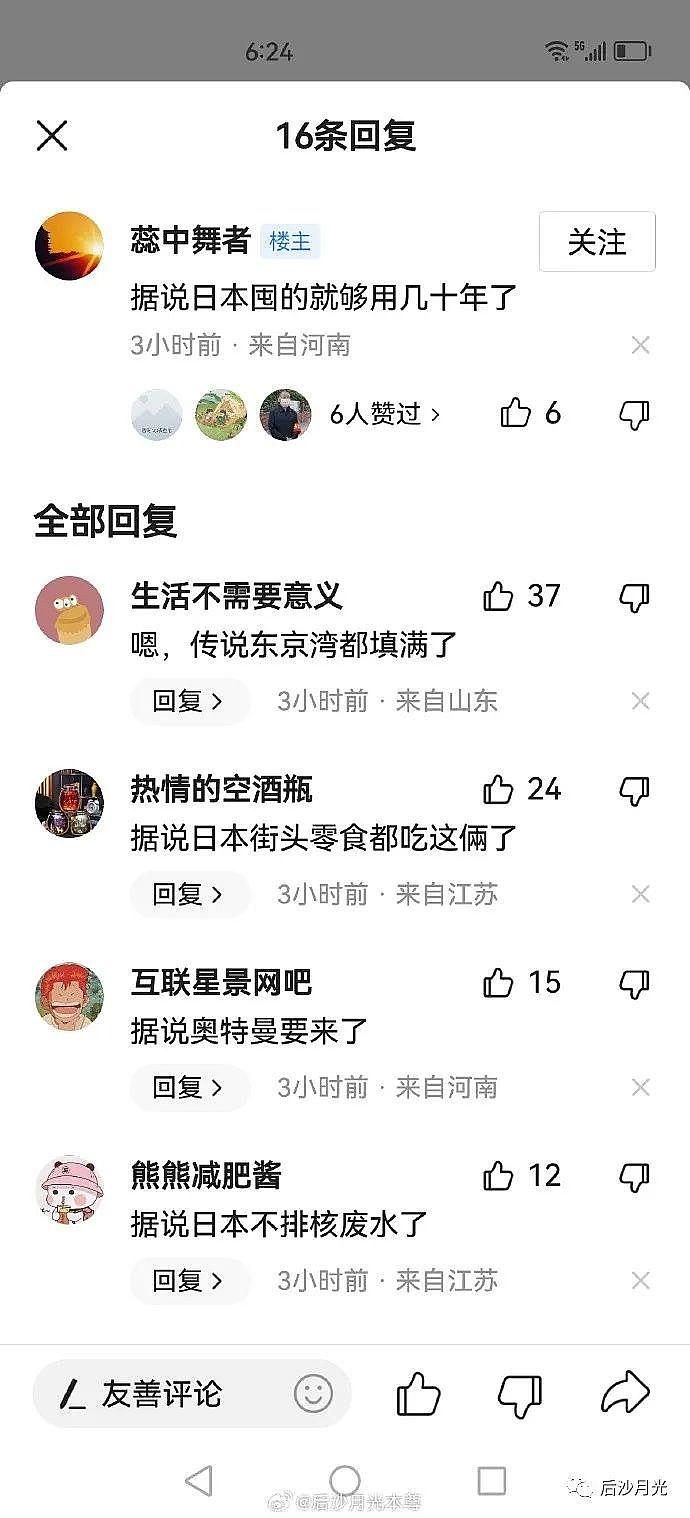View the 6人赞过 list

pyautogui.click(x=385, y=414)
